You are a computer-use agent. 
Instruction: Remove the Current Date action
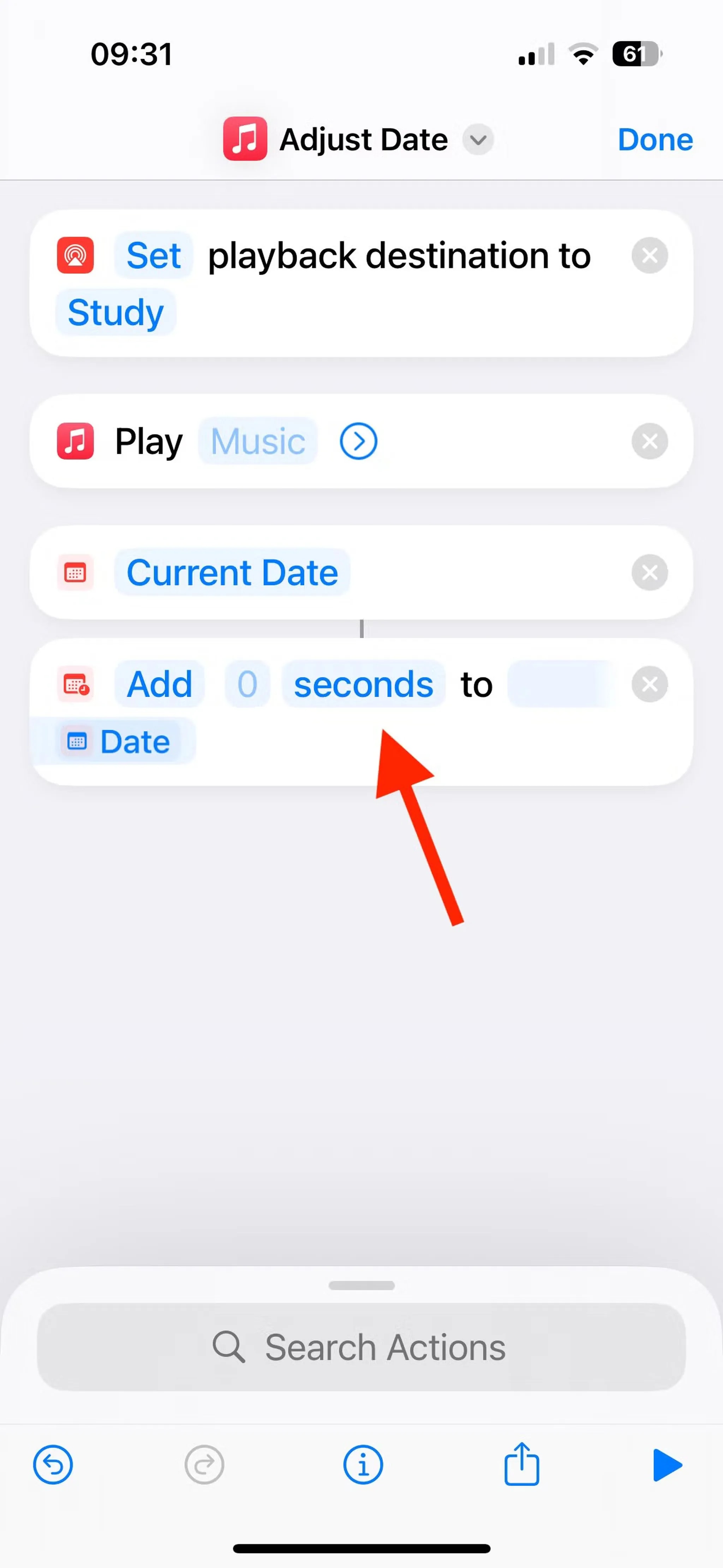[x=649, y=573]
